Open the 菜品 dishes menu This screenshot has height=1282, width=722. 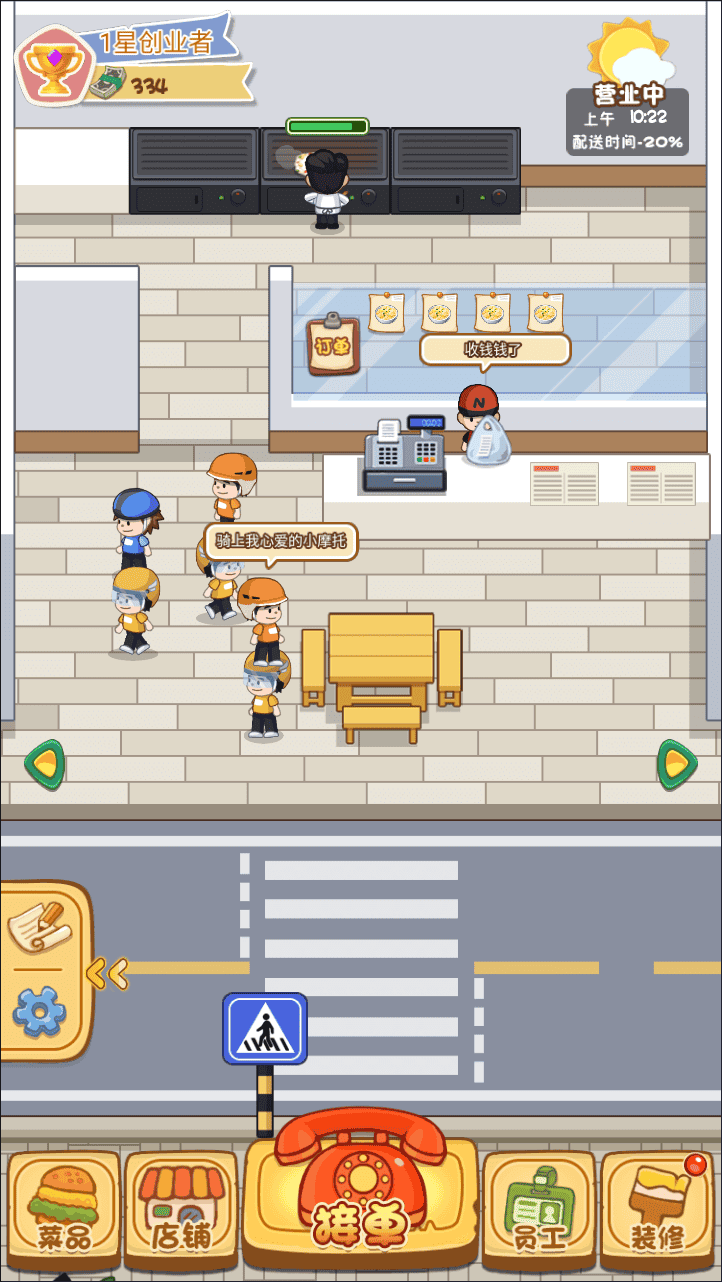(x=63, y=1211)
